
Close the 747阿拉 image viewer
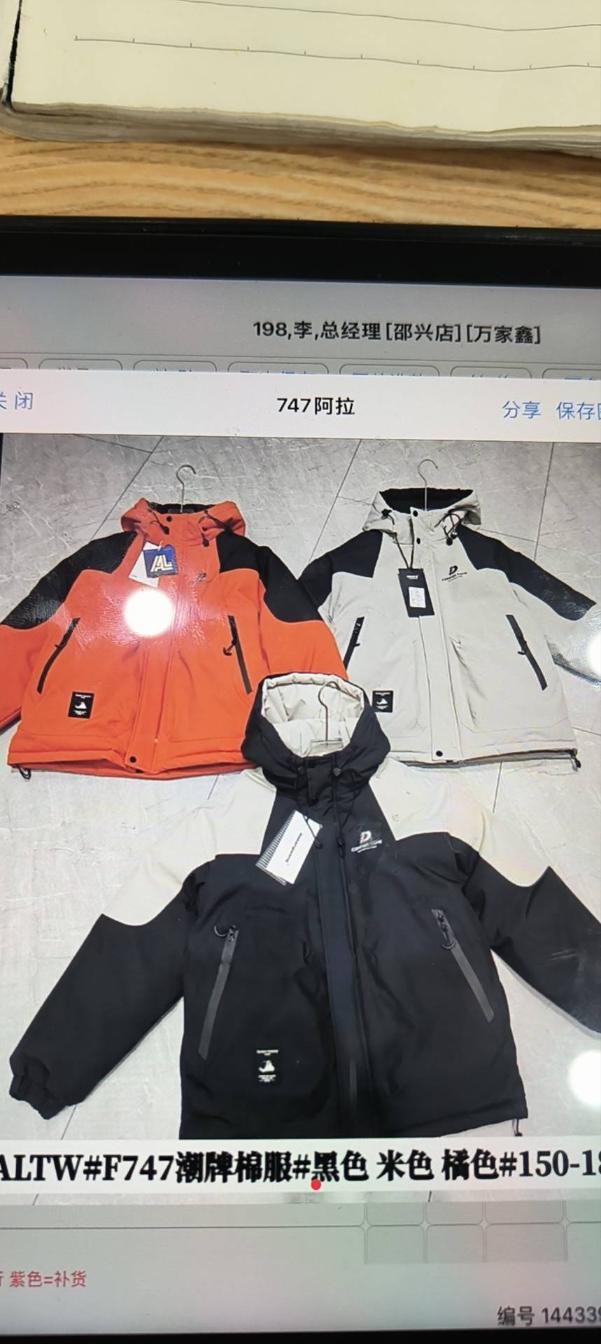[14, 402]
